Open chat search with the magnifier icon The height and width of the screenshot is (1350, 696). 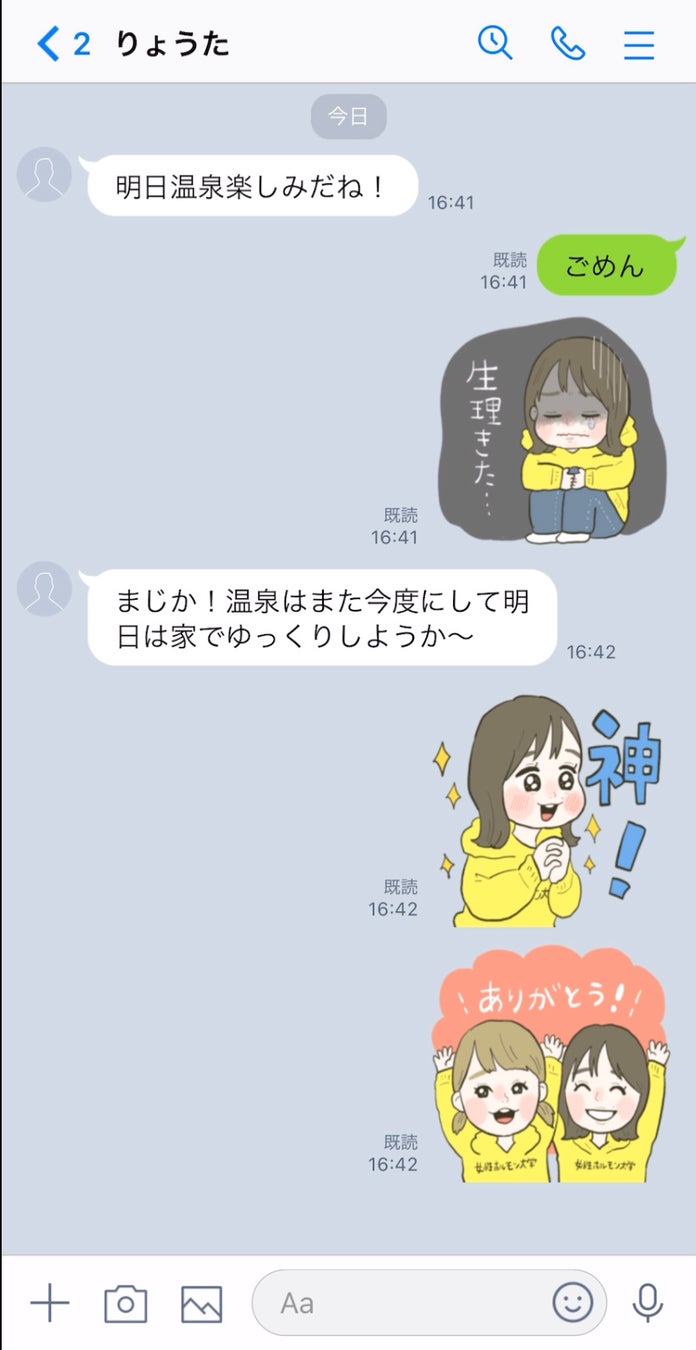[494, 43]
